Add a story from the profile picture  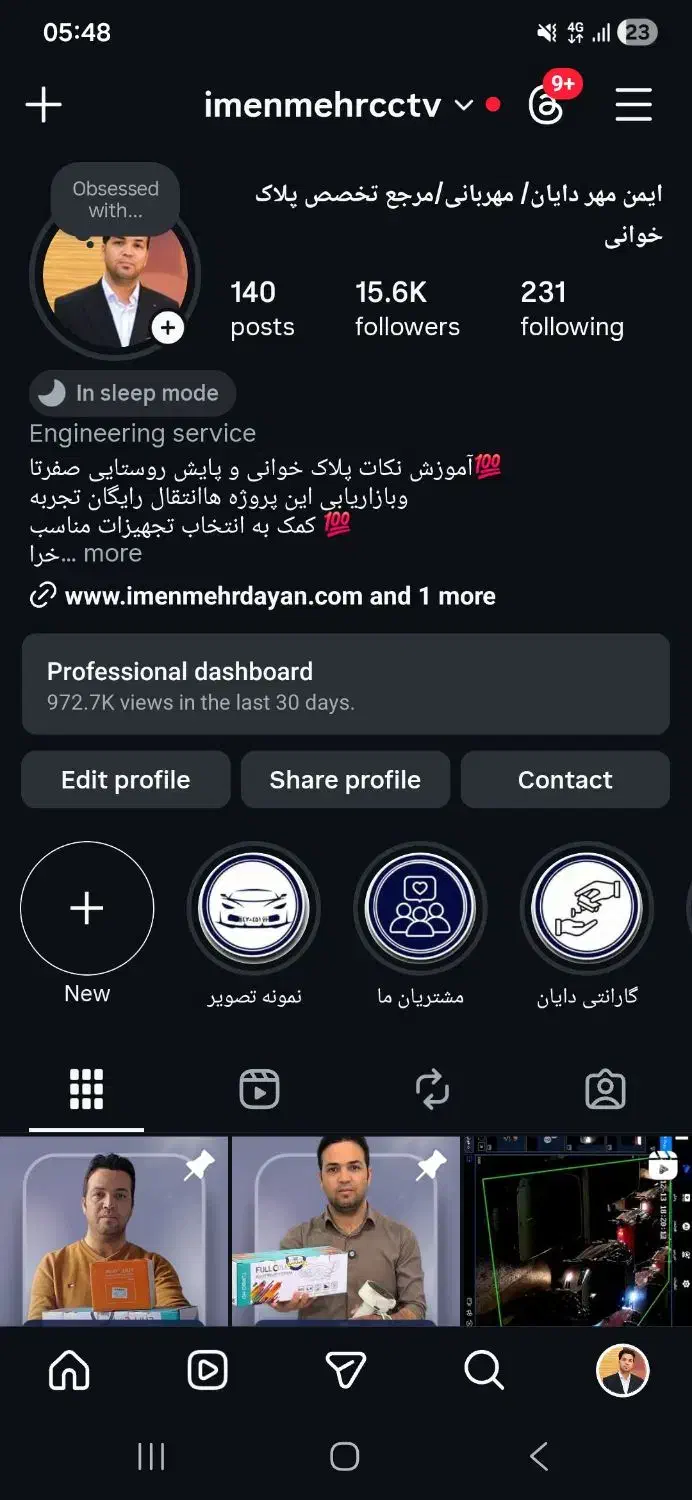pos(167,327)
